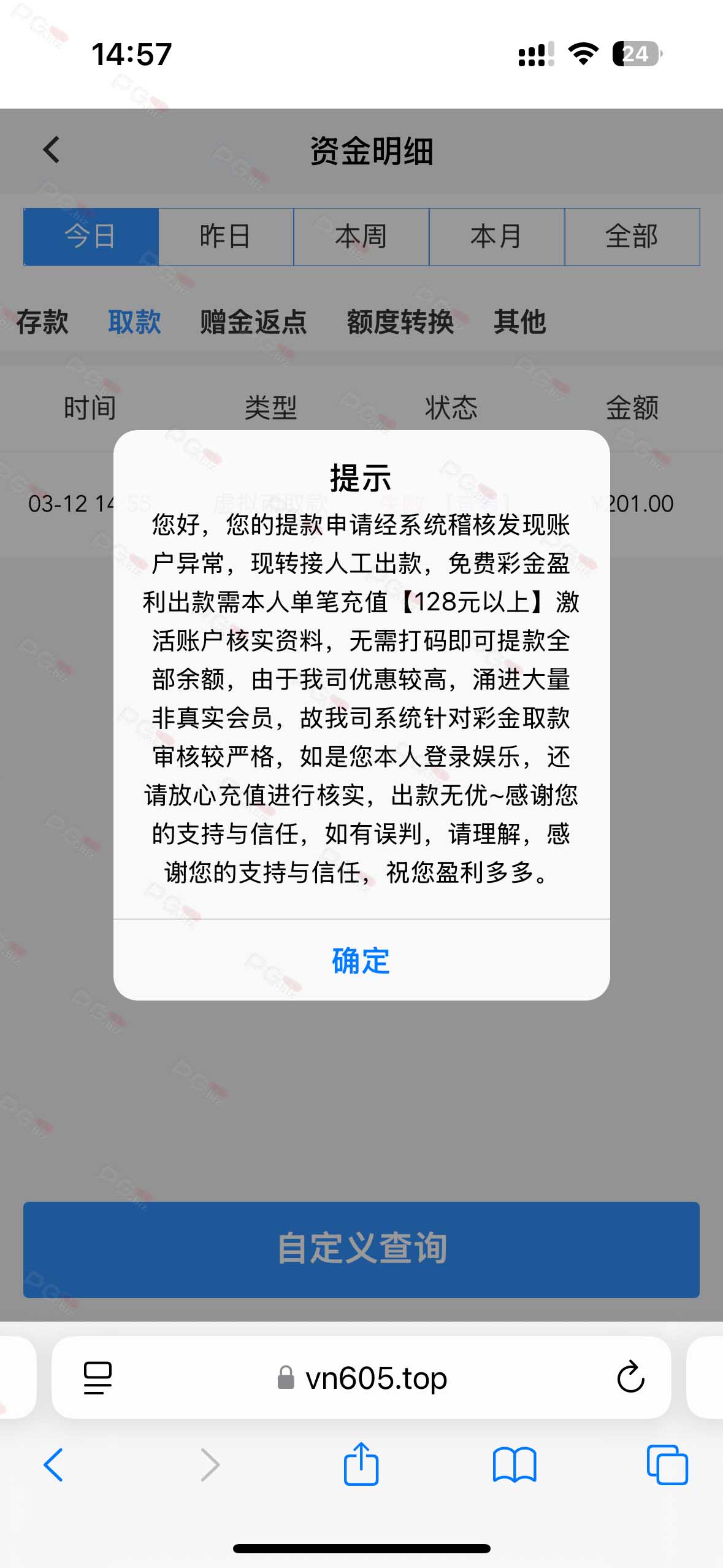Go back from 资金明细 page

click(x=52, y=150)
